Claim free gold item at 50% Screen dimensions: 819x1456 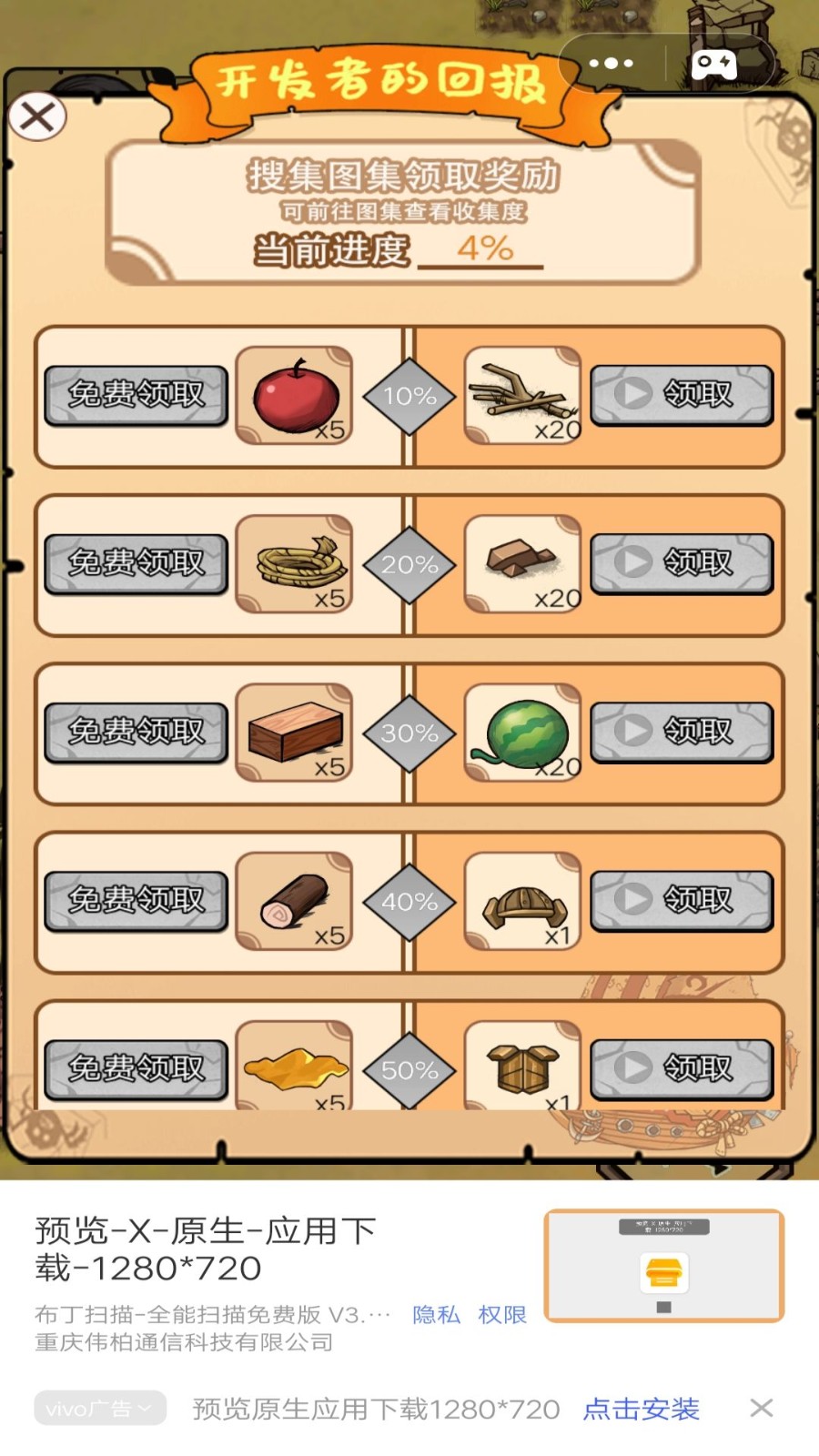point(136,1068)
